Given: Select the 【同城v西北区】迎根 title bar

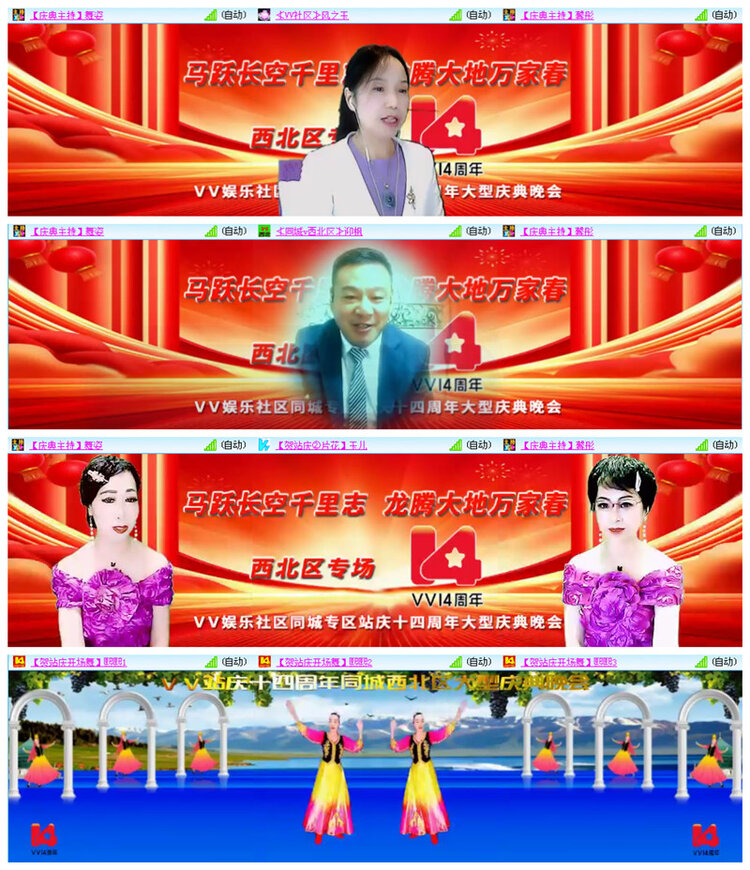Looking at the screenshot, I should [x=320, y=230].
